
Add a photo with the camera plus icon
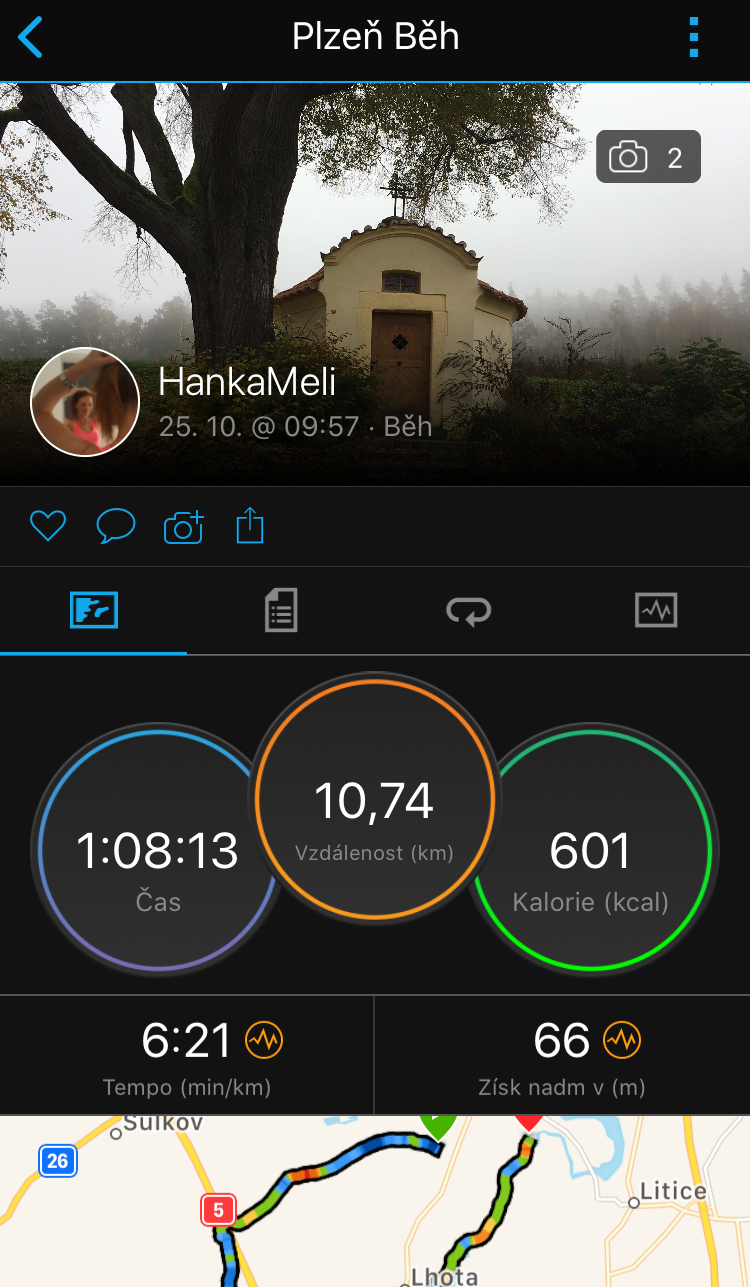184,526
